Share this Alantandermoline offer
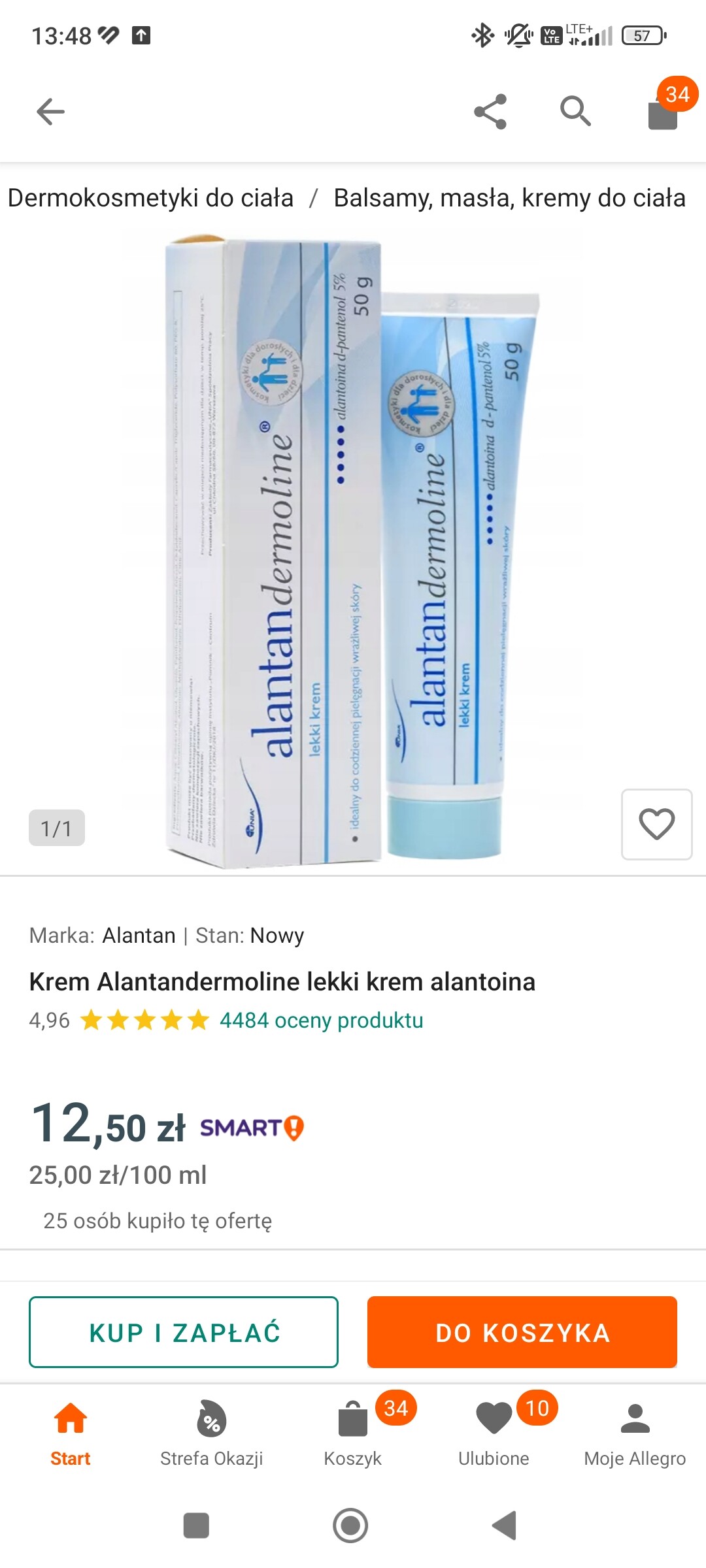 point(490,112)
